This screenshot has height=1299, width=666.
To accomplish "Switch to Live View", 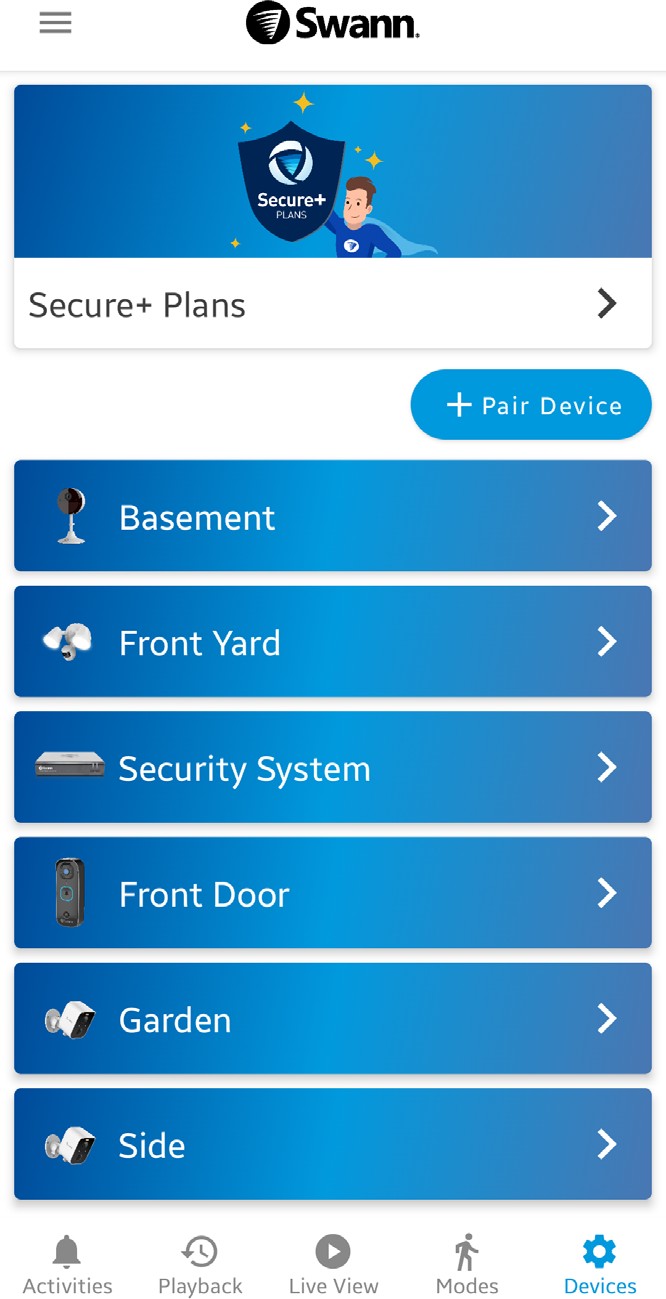I will tap(333, 1265).
